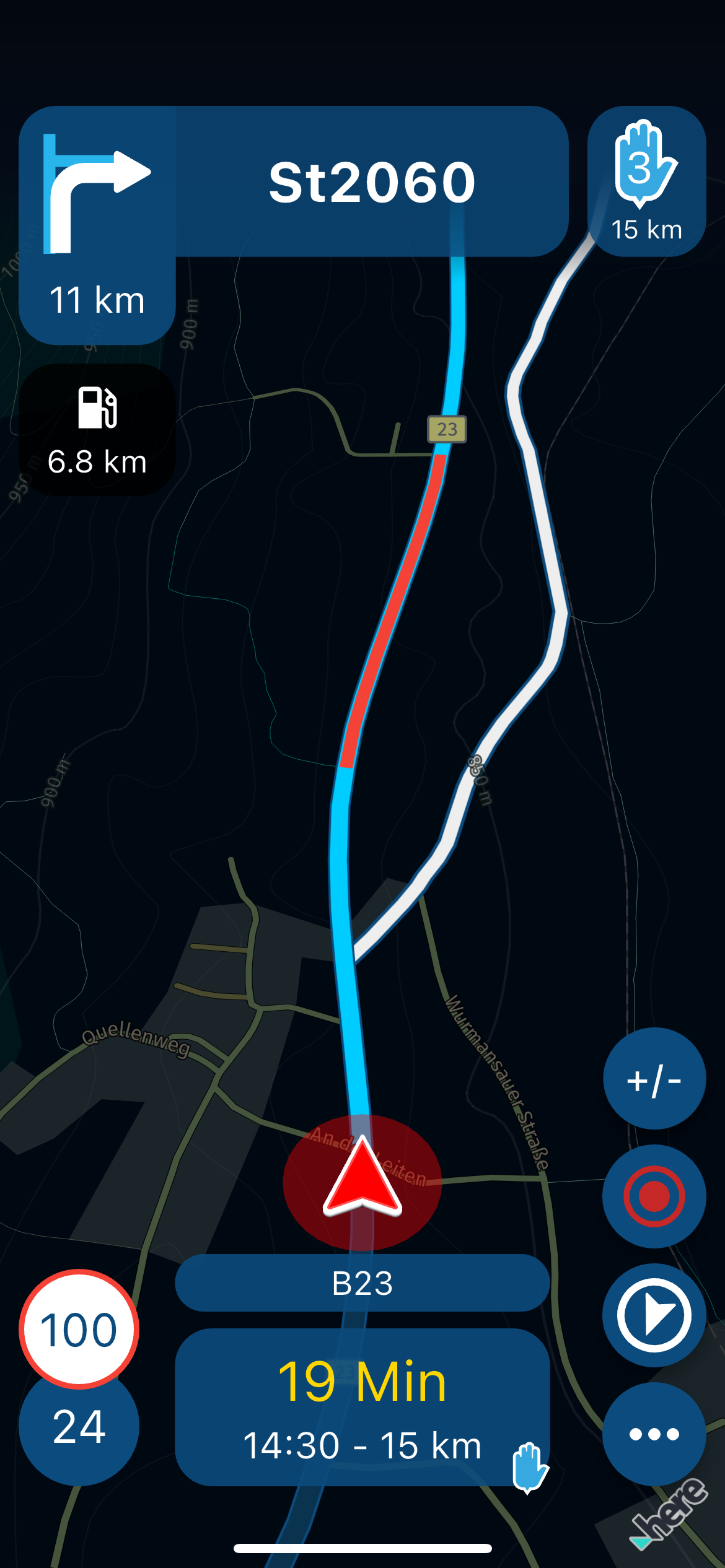Tap the B23 current road label

click(362, 1283)
